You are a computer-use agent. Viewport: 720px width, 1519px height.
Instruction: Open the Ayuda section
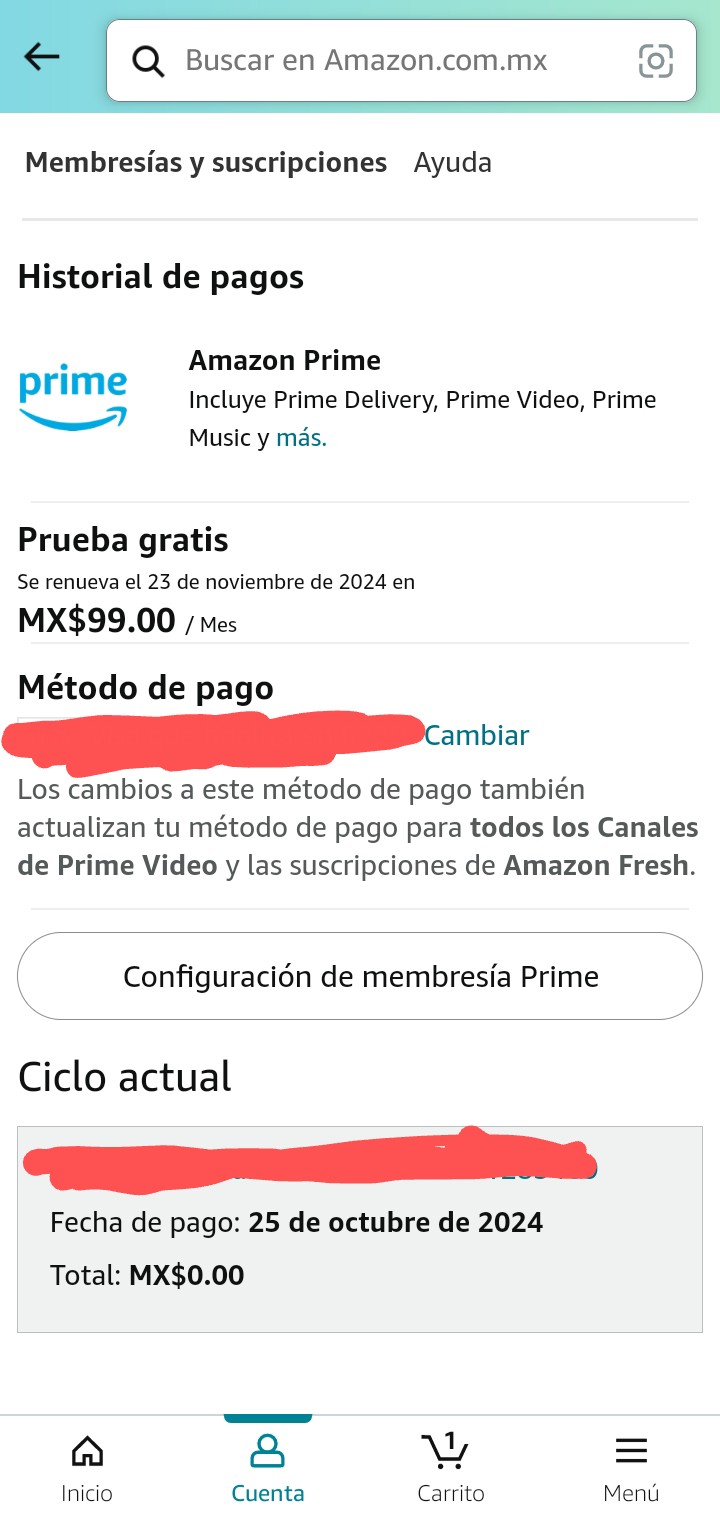(x=453, y=163)
